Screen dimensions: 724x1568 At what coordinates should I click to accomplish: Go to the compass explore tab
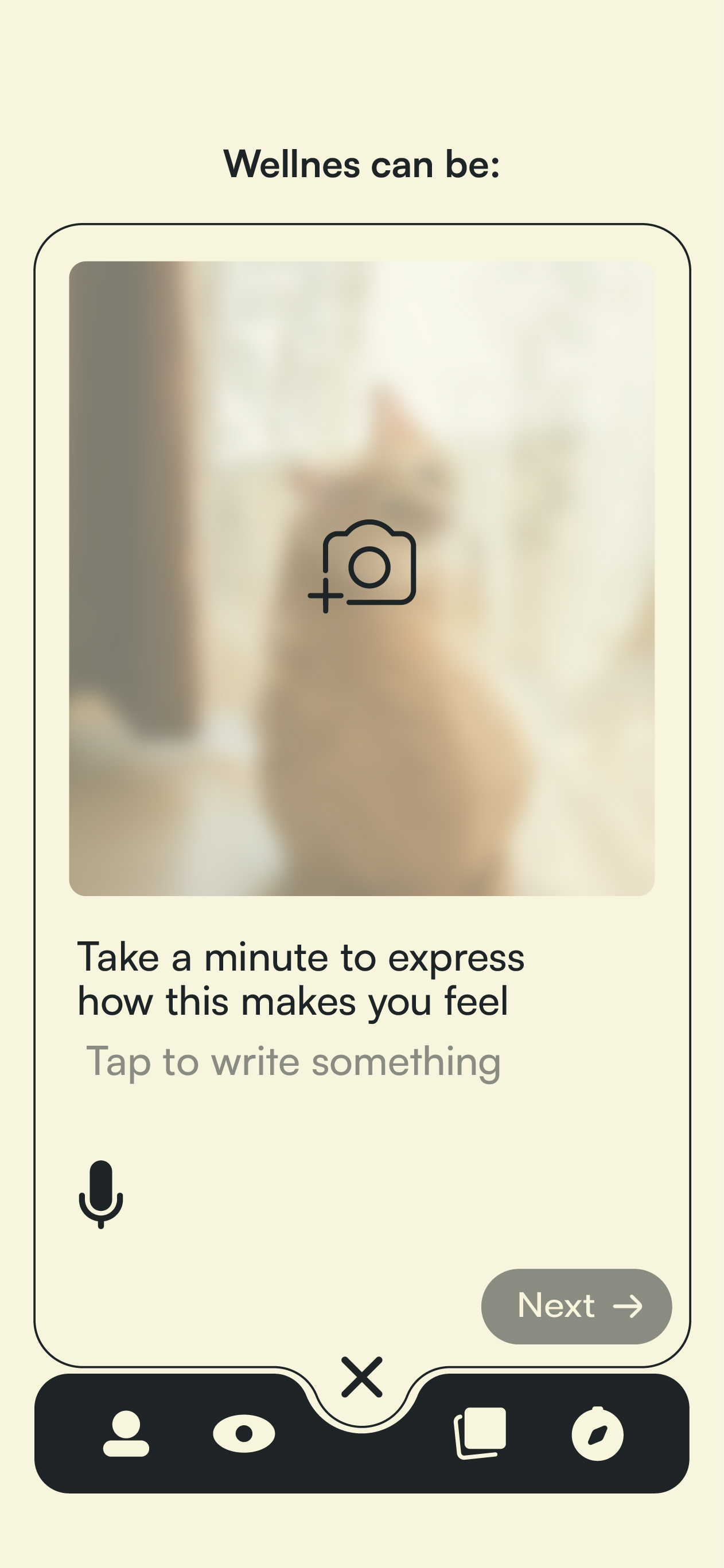pyautogui.click(x=597, y=1433)
